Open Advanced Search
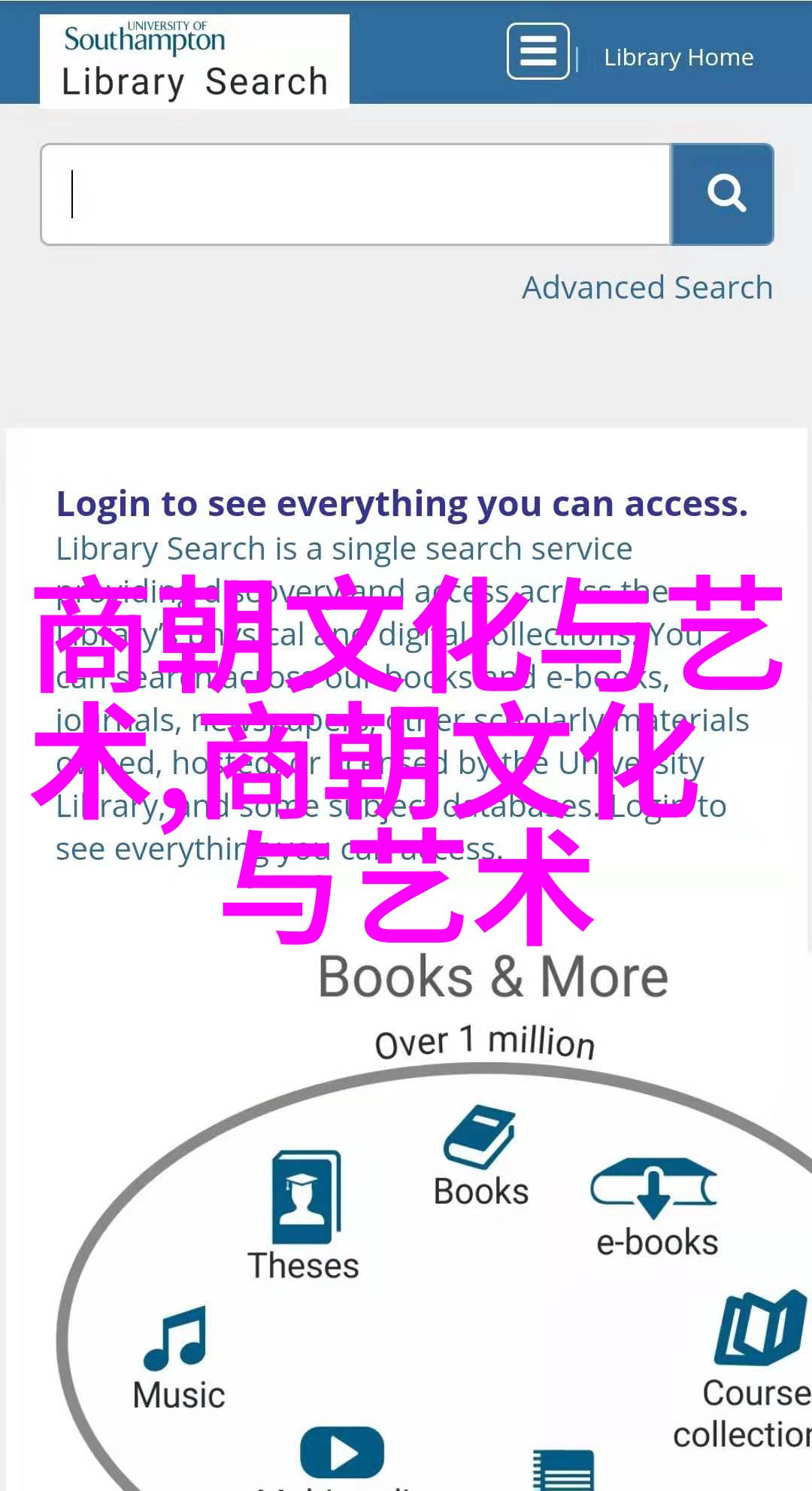 pyautogui.click(x=647, y=288)
